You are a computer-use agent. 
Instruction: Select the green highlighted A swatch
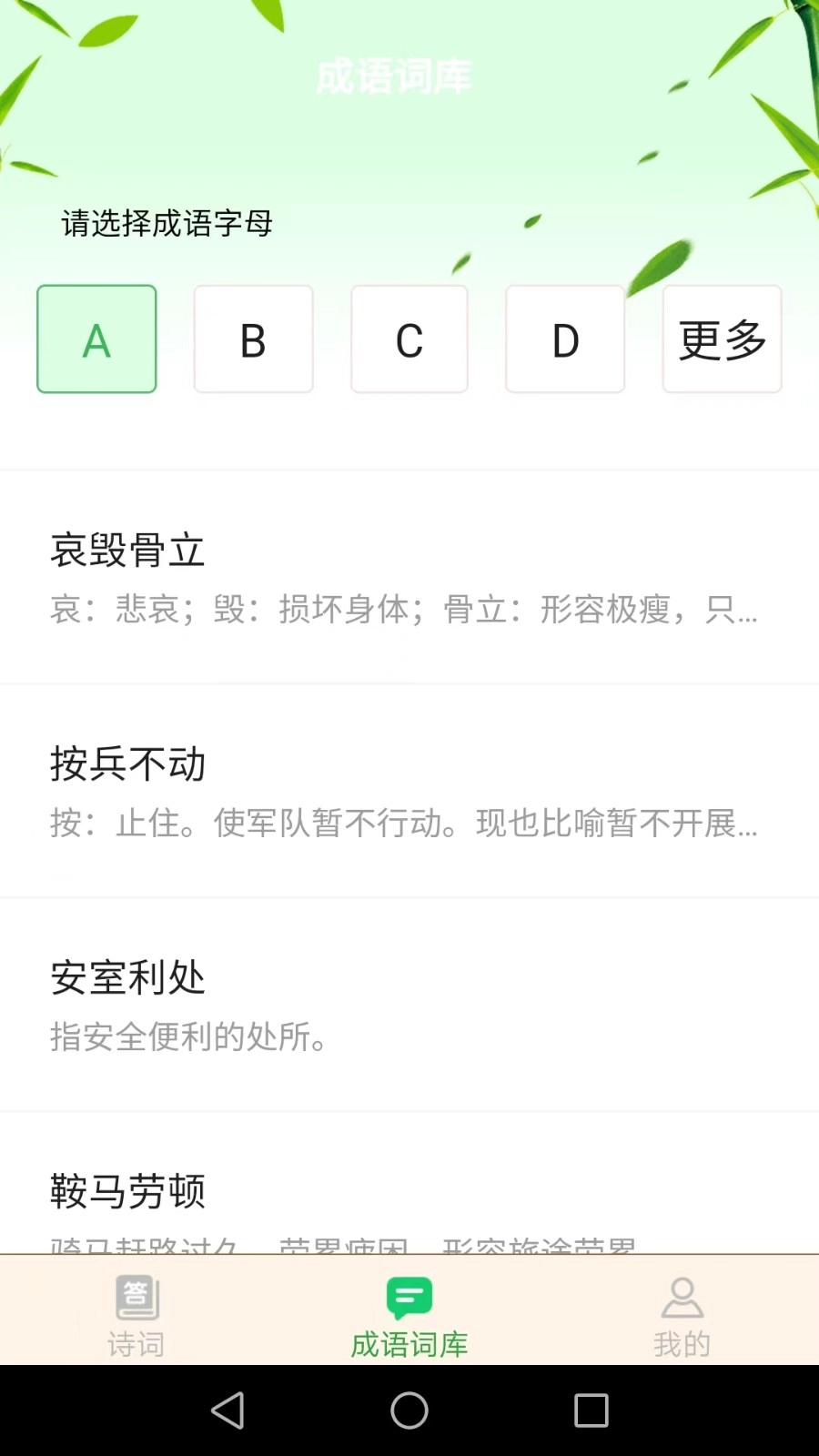point(96,339)
